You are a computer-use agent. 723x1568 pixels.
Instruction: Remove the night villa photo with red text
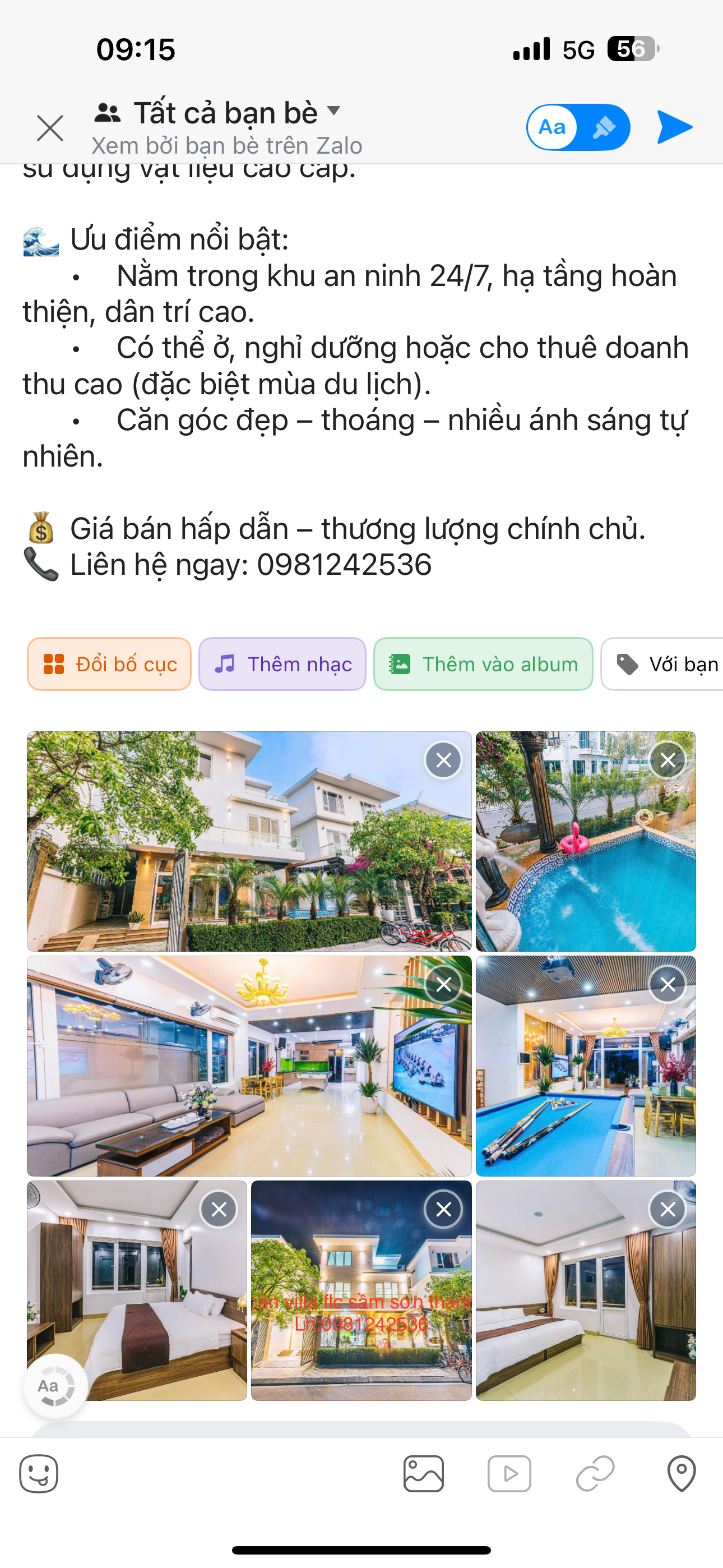tap(444, 1209)
